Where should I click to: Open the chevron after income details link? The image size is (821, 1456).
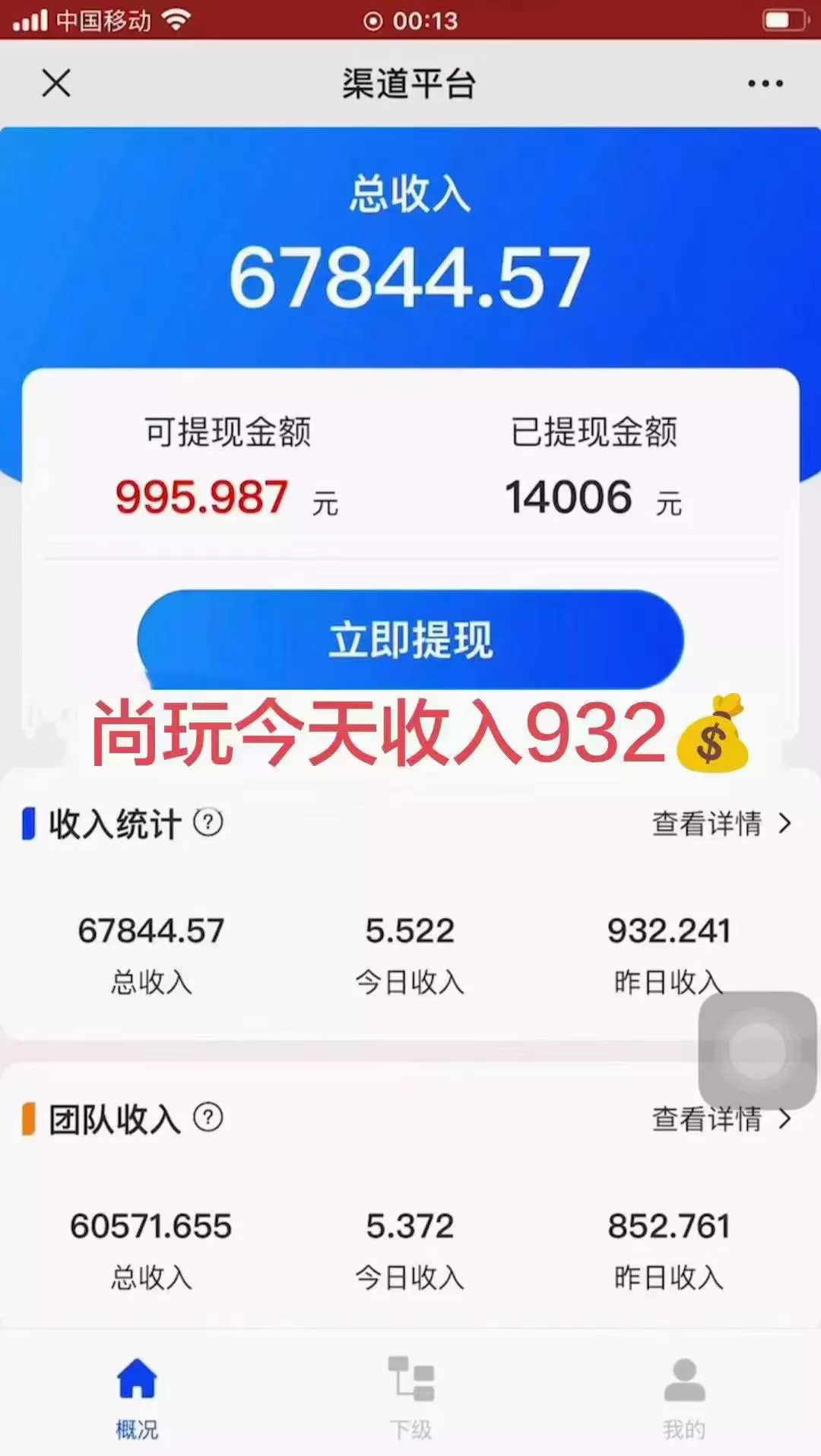pyautogui.click(x=784, y=824)
